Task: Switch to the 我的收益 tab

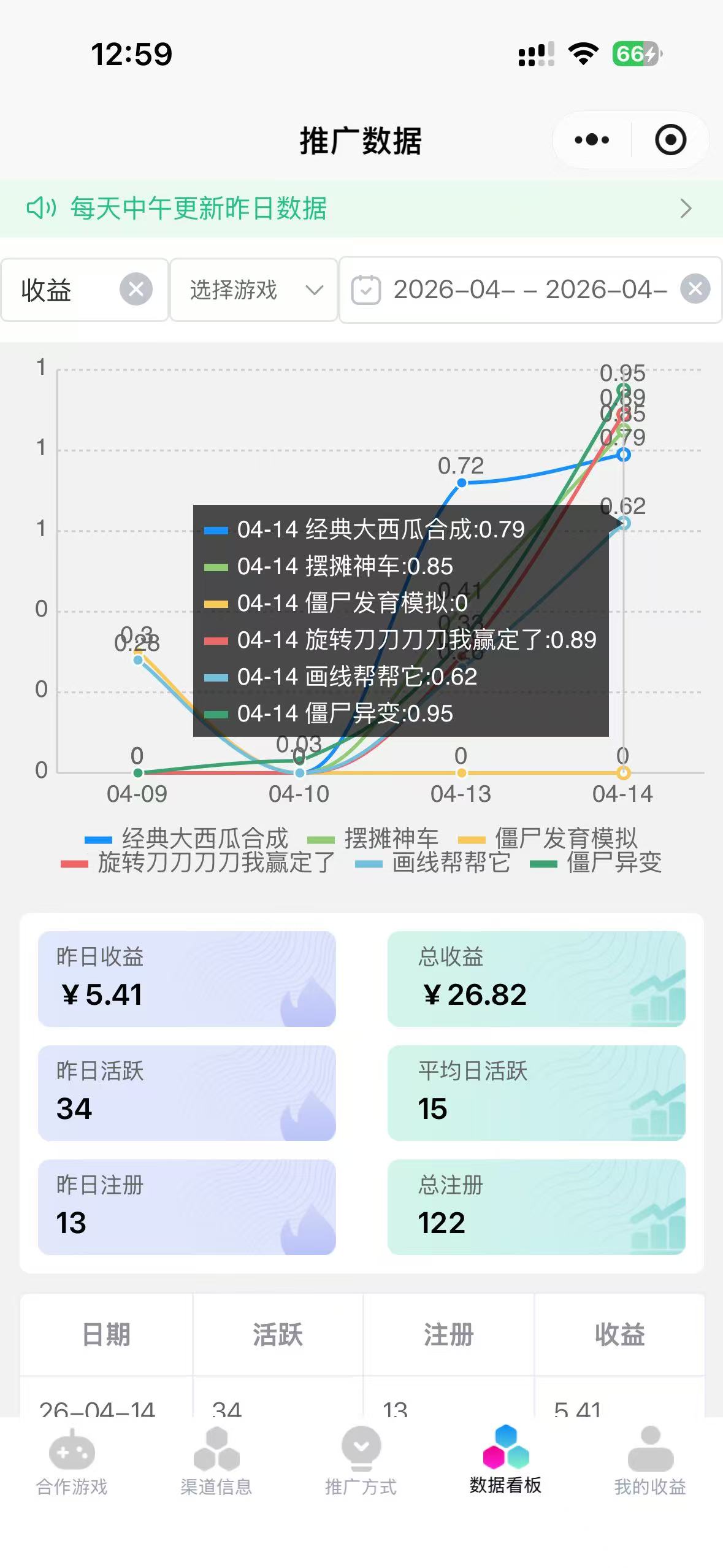Action: click(650, 1461)
